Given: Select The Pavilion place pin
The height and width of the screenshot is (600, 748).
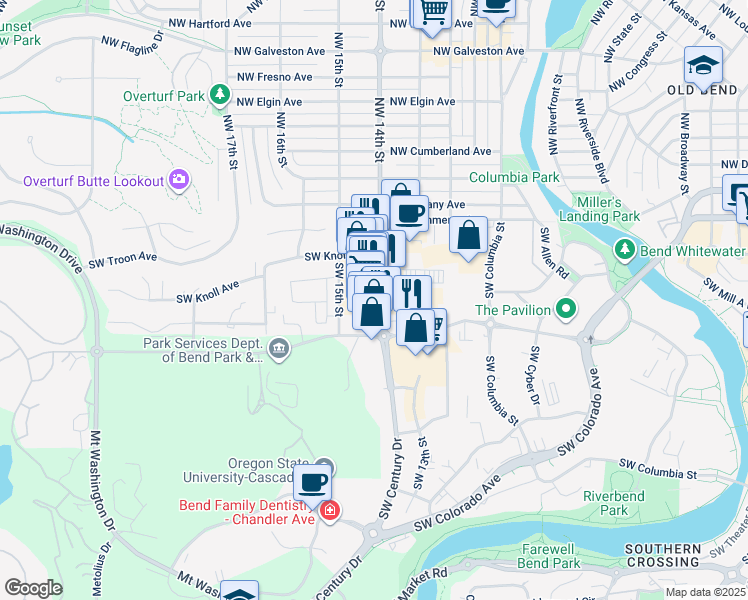Looking at the screenshot, I should pyautogui.click(x=565, y=310).
